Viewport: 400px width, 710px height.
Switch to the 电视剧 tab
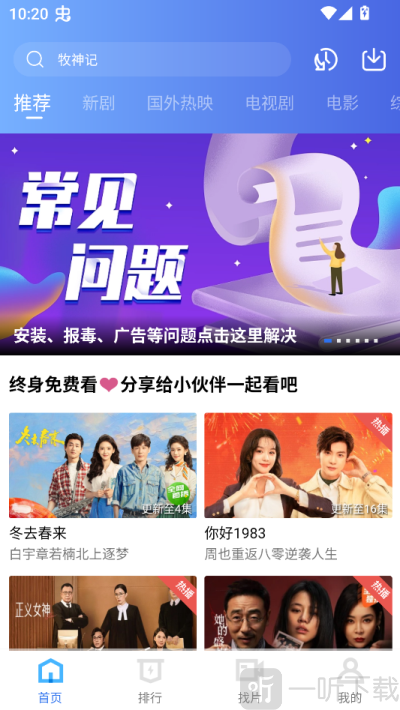pos(270,103)
